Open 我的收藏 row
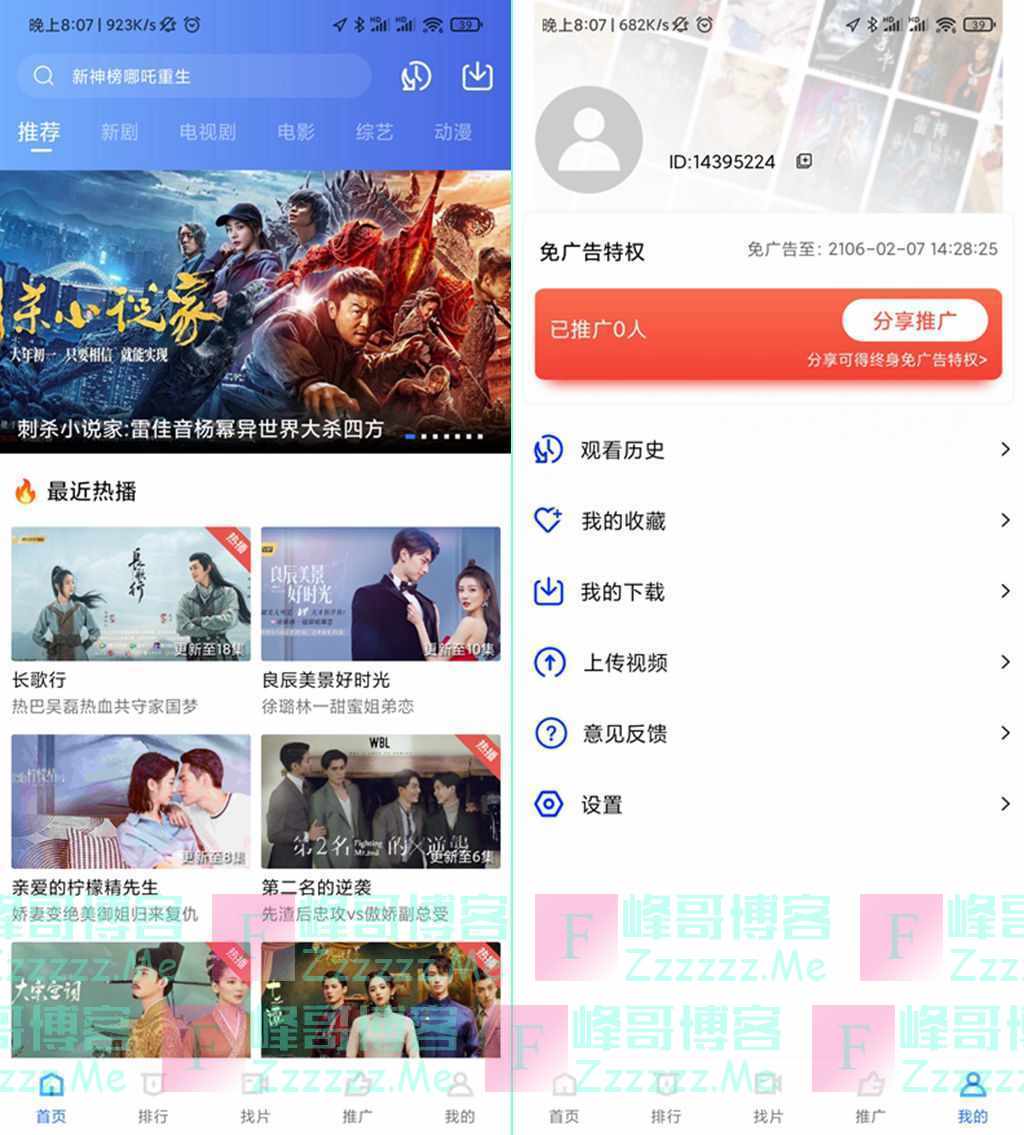 pos(768,521)
